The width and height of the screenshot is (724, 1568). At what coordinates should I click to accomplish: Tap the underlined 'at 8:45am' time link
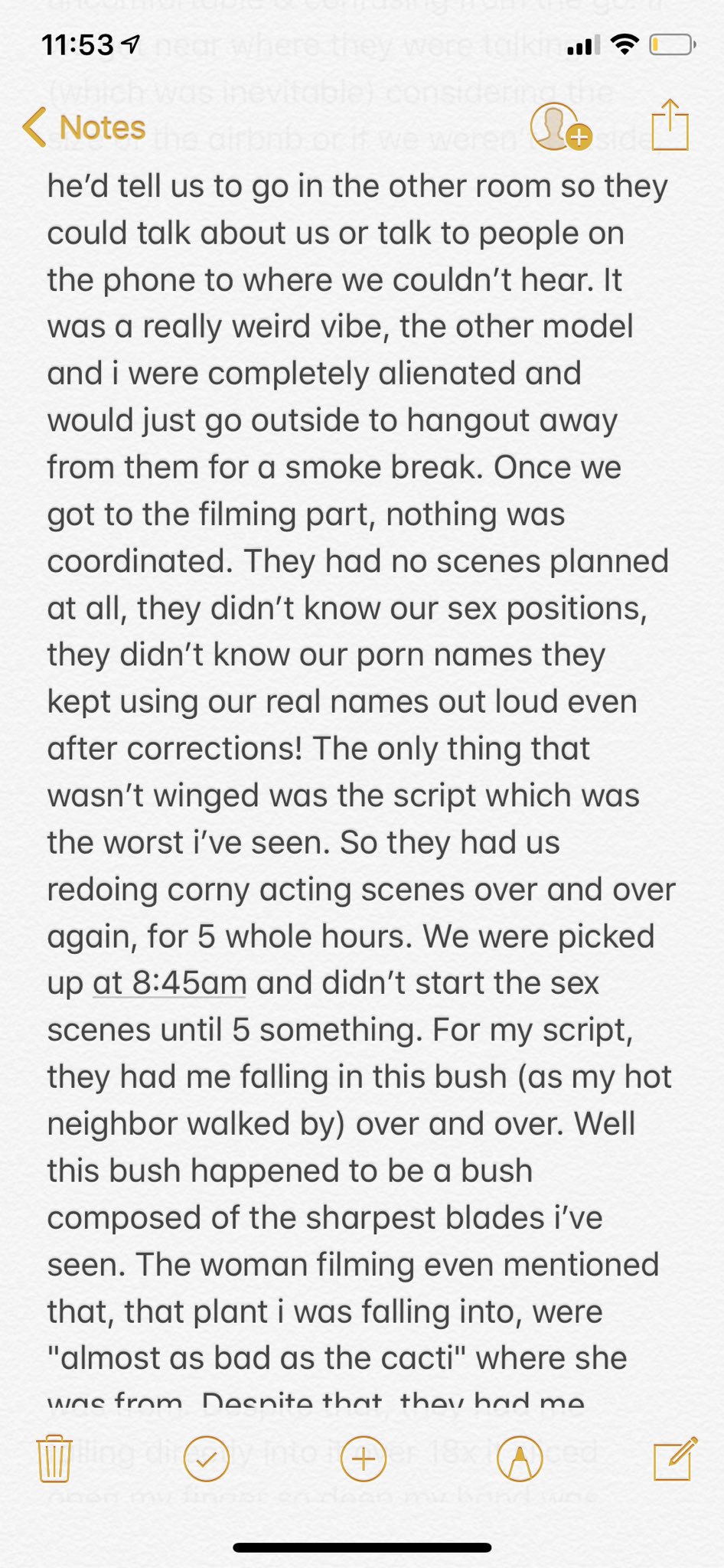169,983
